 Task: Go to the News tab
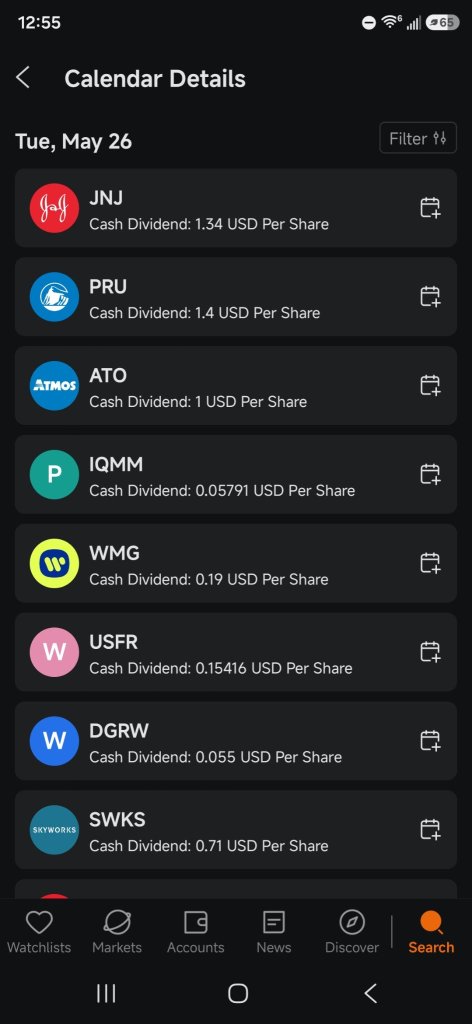click(x=274, y=932)
